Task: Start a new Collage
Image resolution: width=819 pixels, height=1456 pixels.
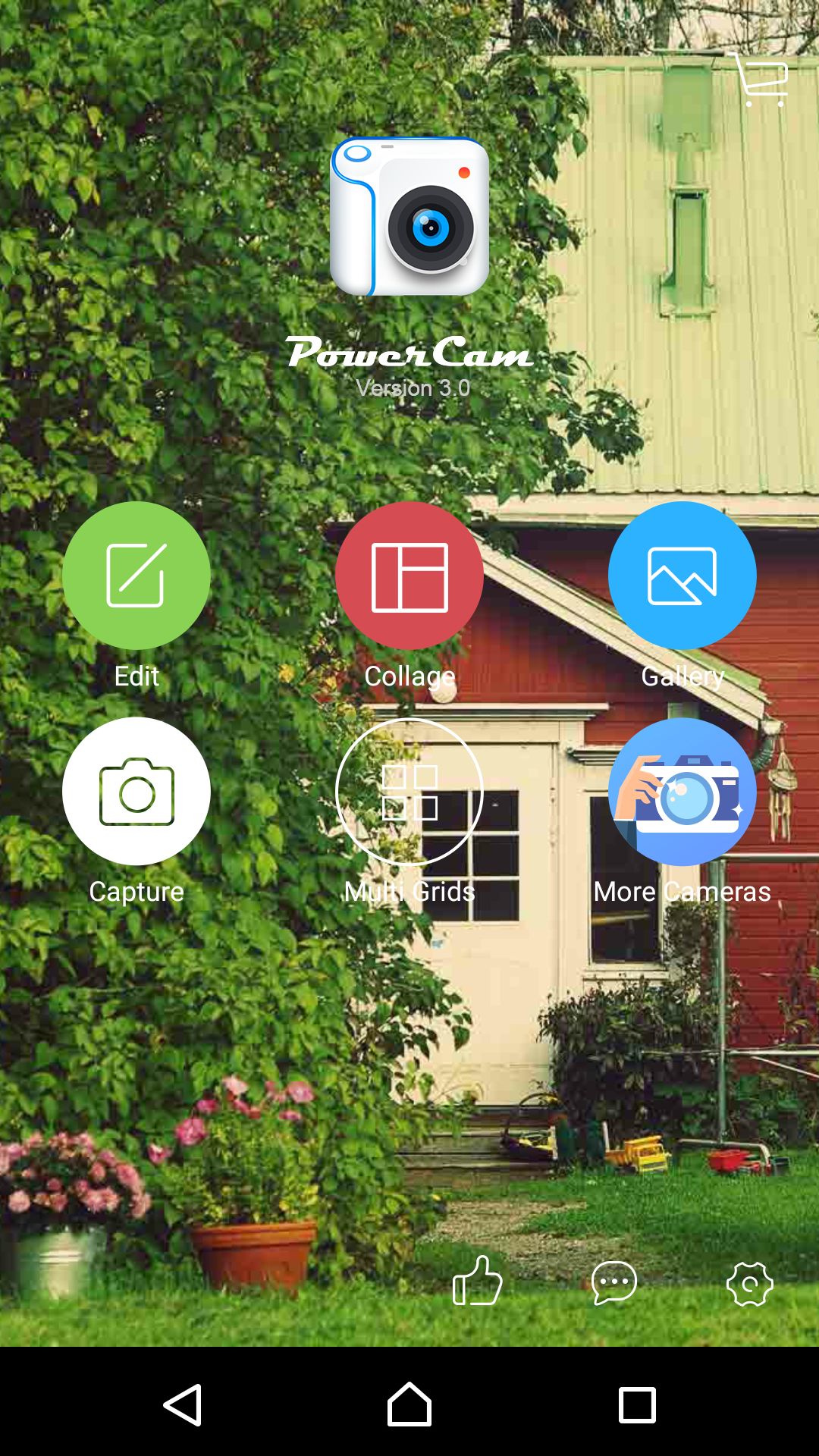Action: pos(409,576)
